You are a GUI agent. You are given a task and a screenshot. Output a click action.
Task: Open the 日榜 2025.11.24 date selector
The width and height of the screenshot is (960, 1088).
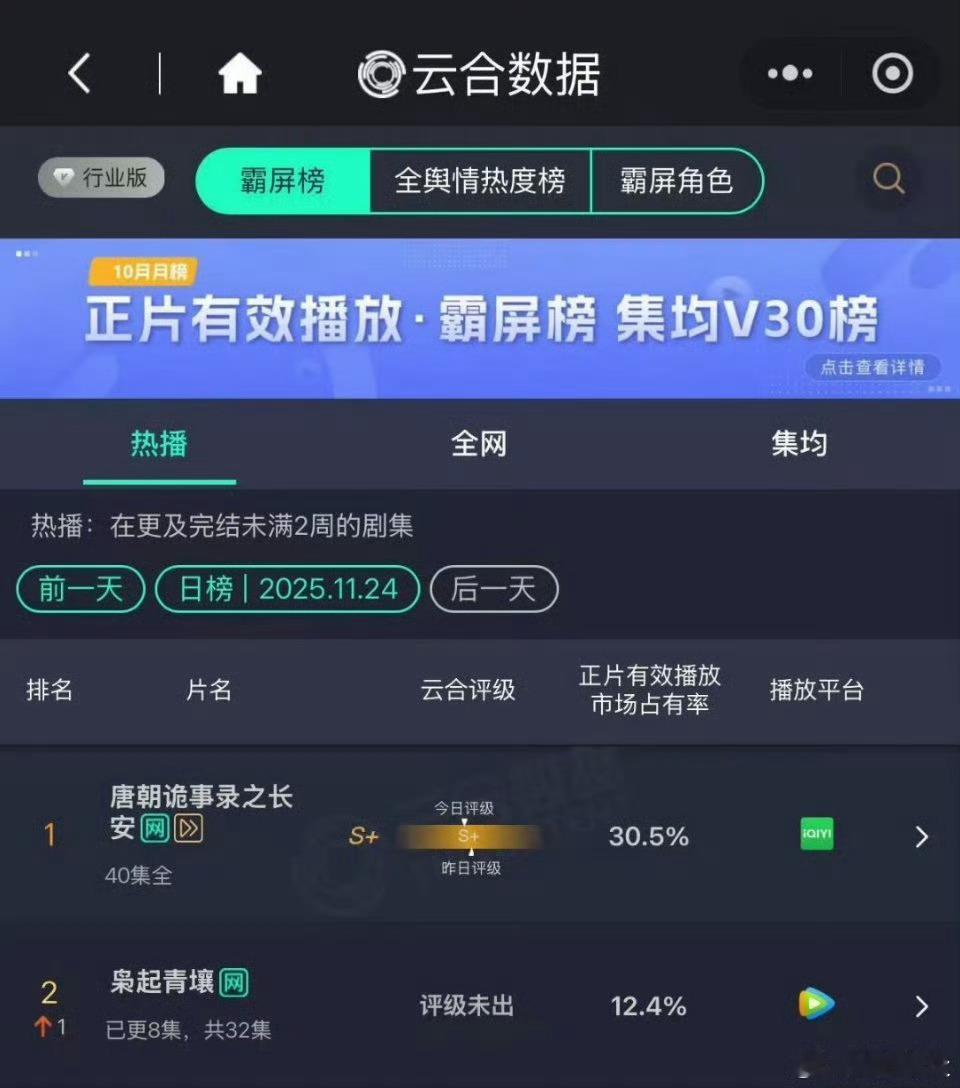pyautogui.click(x=287, y=589)
